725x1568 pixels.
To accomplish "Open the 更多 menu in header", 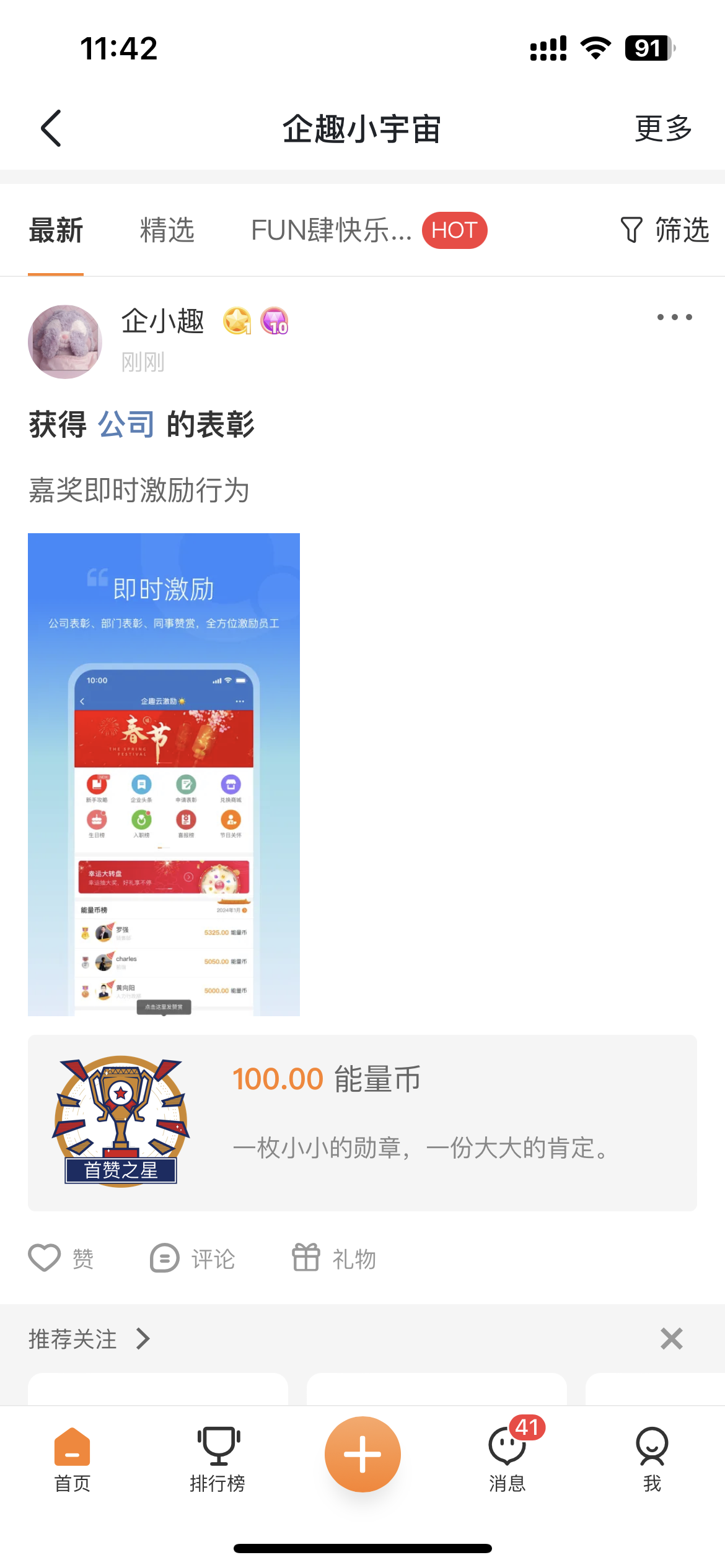I will [x=663, y=128].
